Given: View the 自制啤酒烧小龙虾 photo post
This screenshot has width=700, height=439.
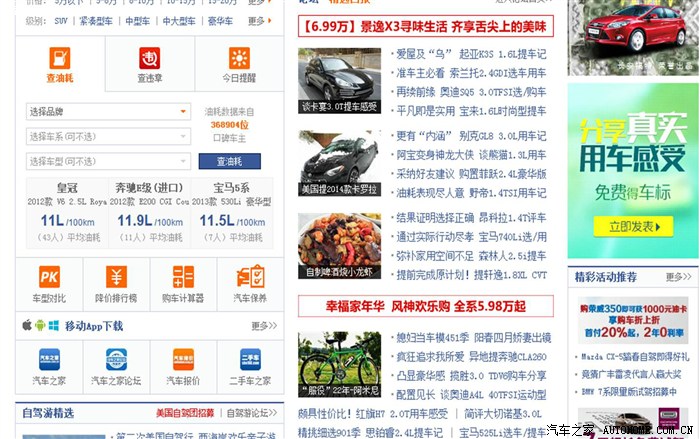Looking at the screenshot, I should point(339,246).
